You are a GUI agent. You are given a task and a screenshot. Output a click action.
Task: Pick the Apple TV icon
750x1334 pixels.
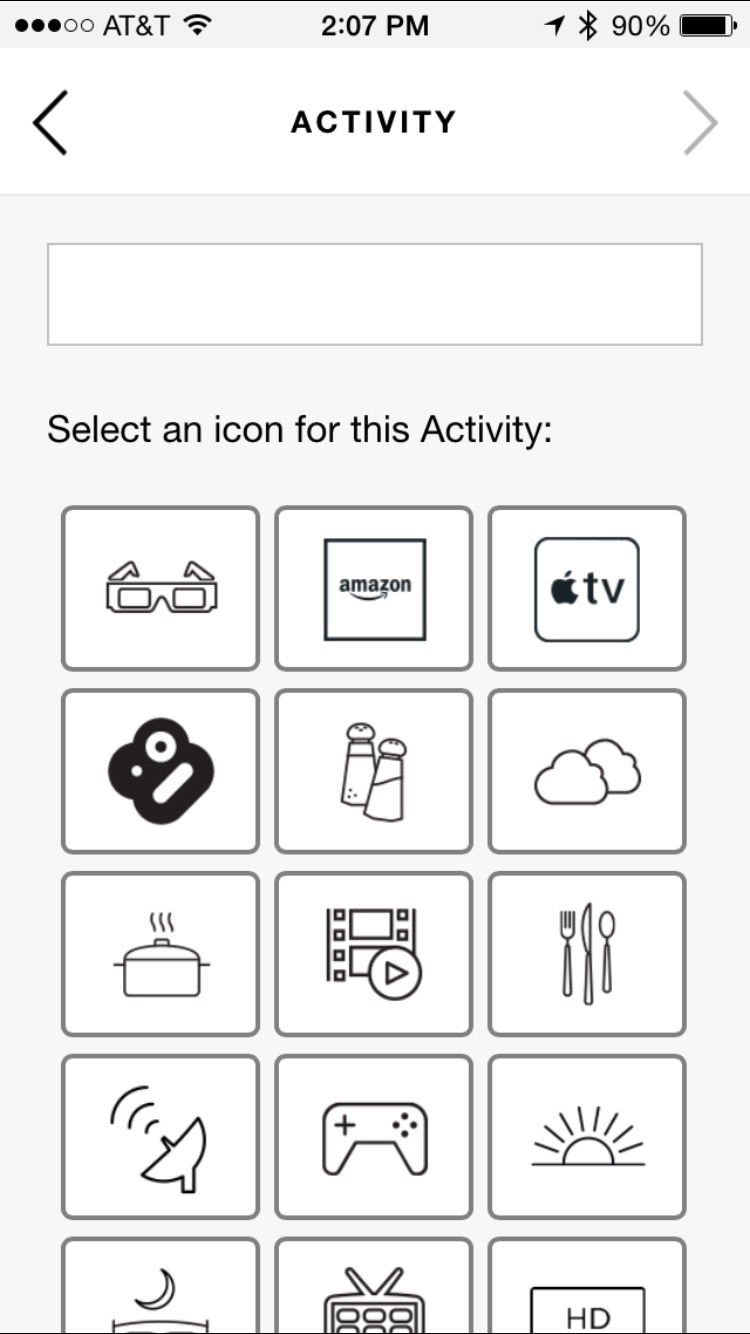click(x=587, y=588)
